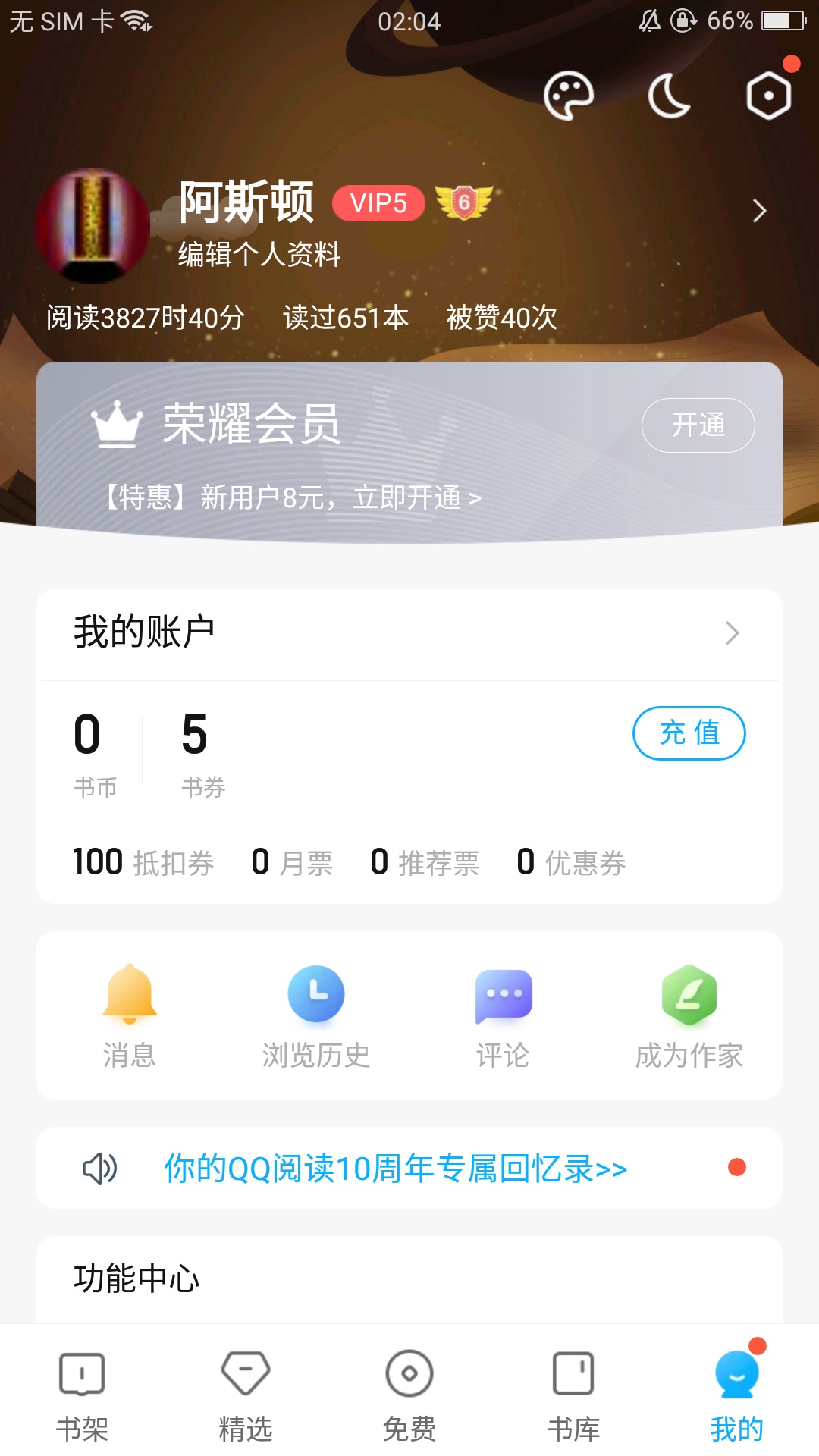This screenshot has height=1456, width=819.
Task: Go to the 书库 tab
Action: click(573, 1394)
